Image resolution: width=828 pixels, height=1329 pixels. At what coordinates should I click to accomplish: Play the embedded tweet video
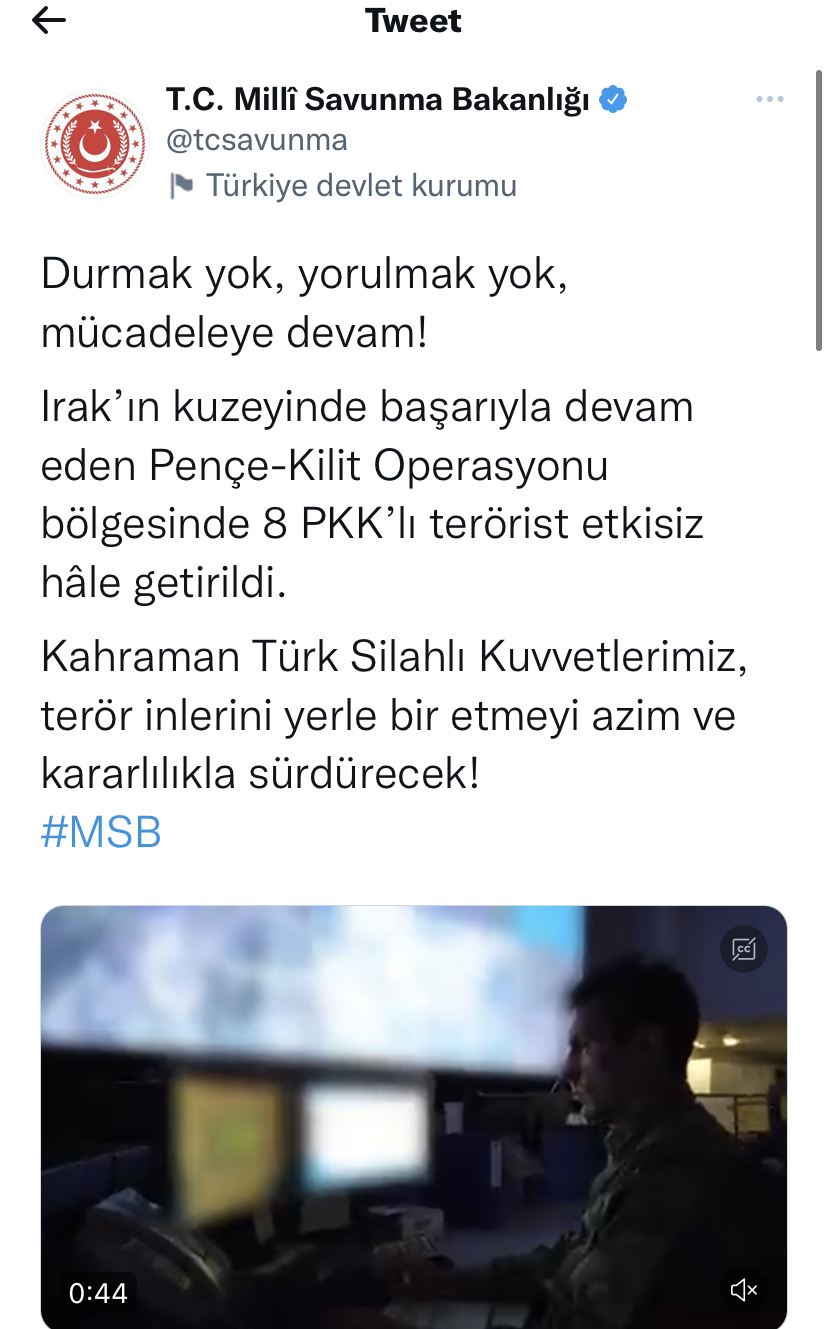pos(413,1115)
